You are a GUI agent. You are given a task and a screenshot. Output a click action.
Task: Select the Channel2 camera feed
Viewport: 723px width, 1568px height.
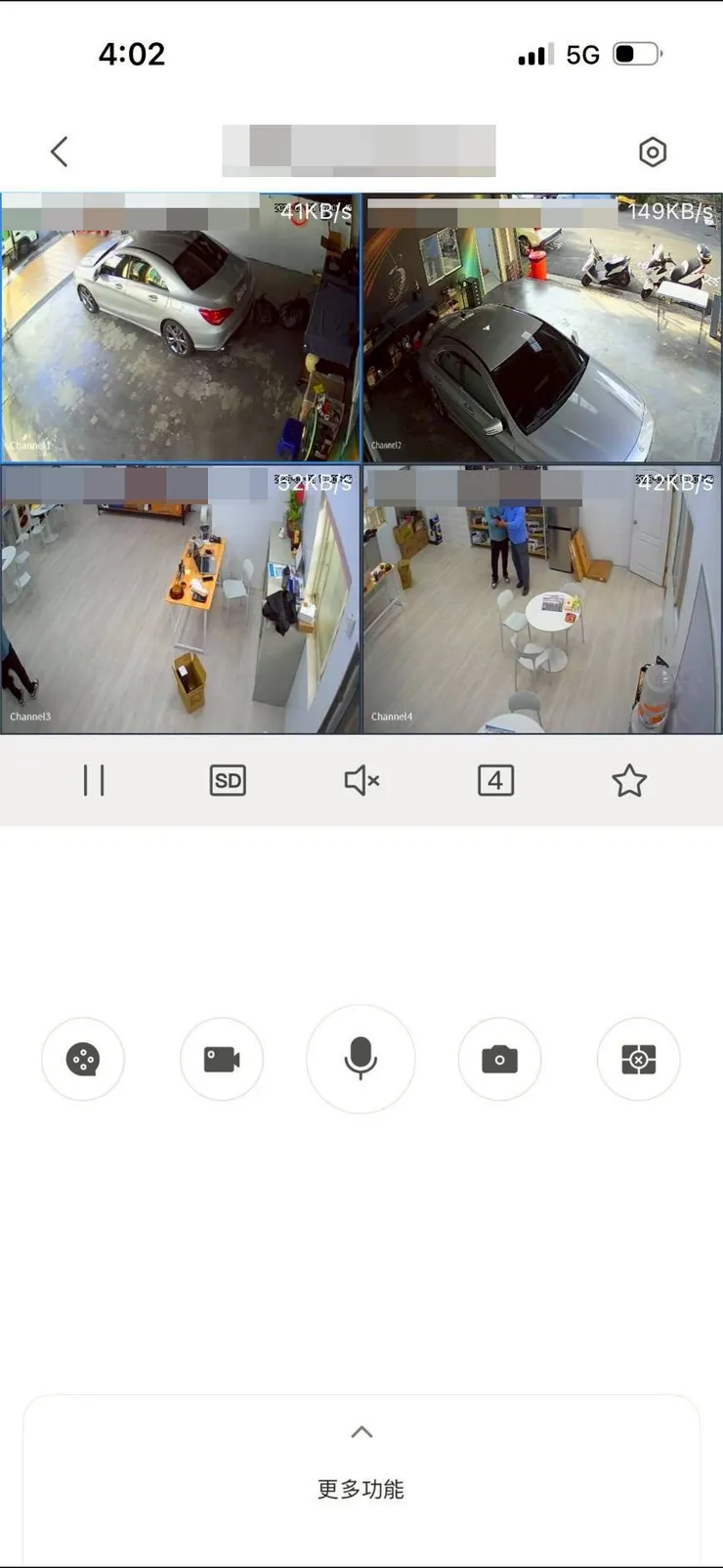(x=542, y=328)
